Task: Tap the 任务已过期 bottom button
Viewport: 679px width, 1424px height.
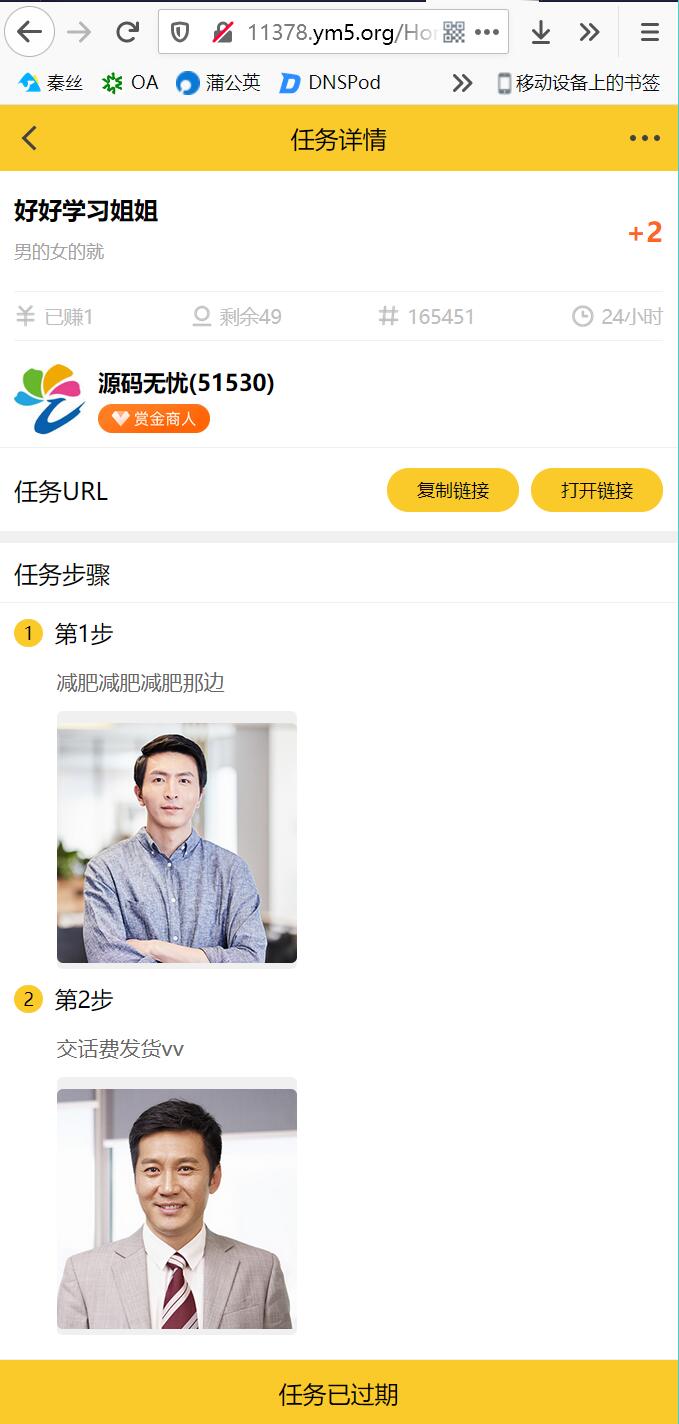Action: pyautogui.click(x=339, y=1393)
